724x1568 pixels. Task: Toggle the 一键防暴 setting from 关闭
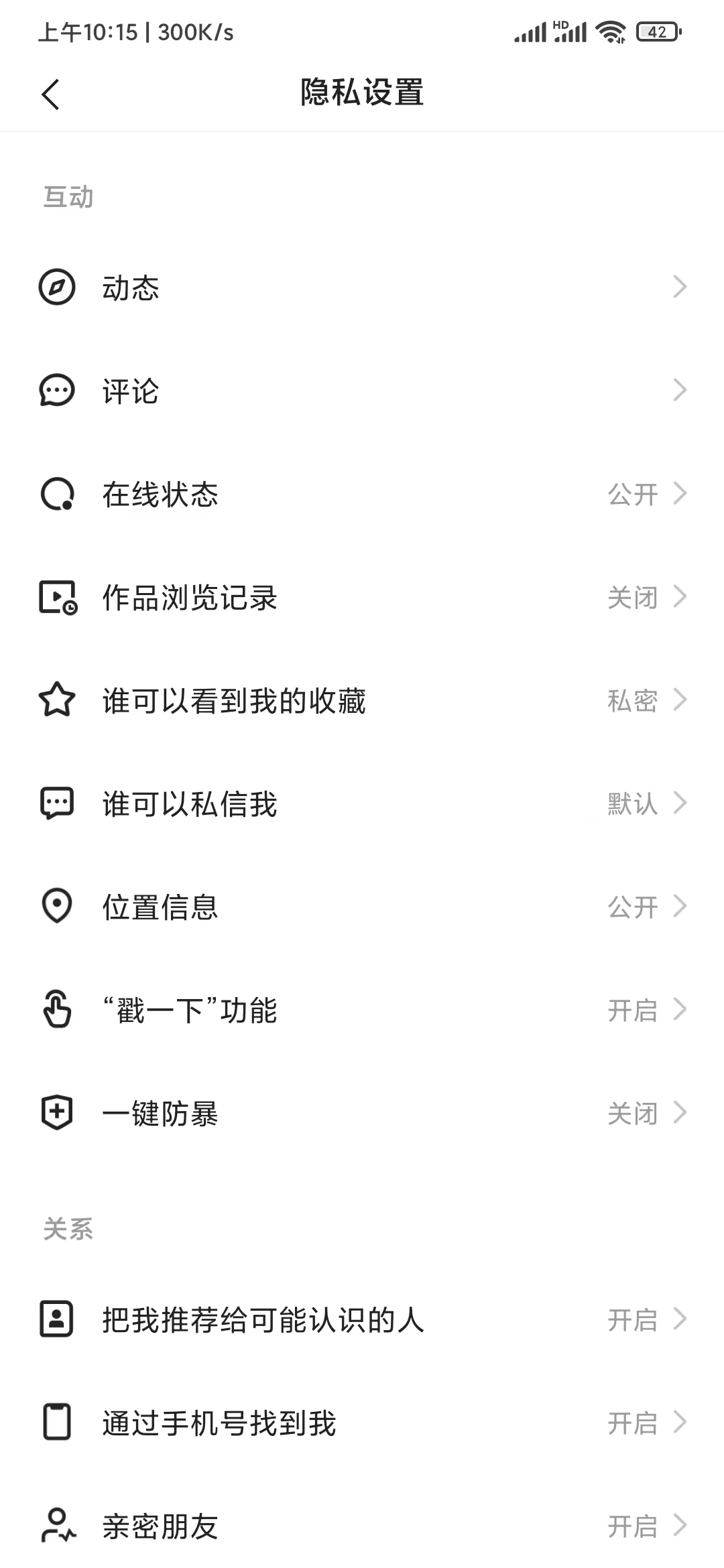(x=630, y=1112)
